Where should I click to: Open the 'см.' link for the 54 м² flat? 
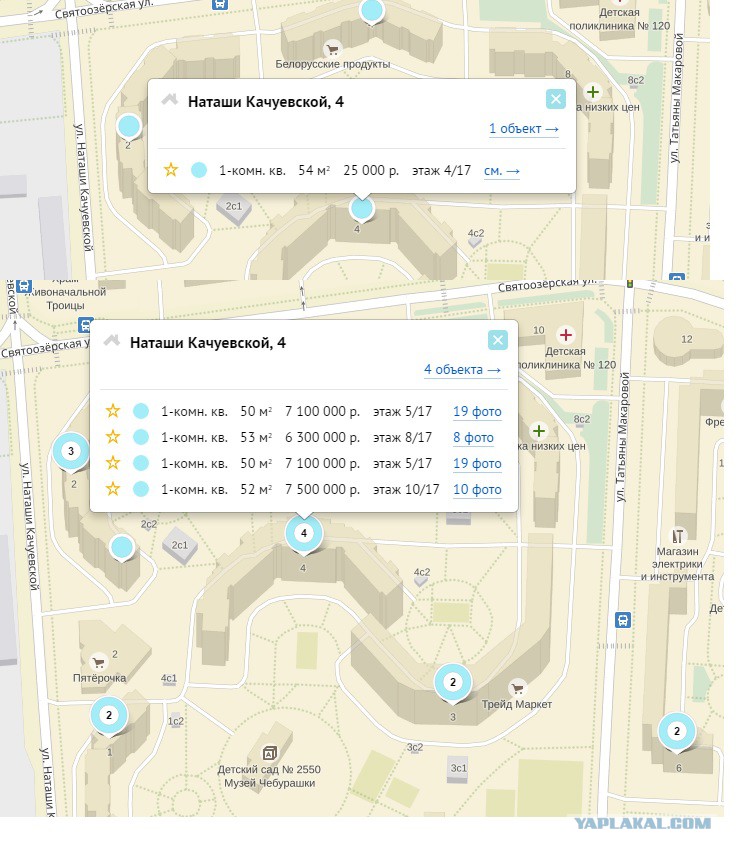501,171
